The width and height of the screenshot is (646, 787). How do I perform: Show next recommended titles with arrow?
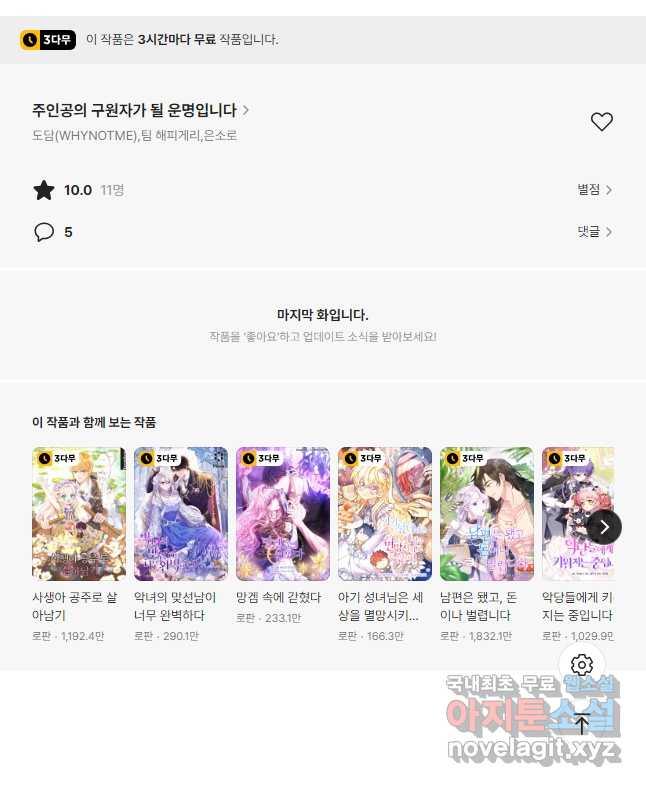tap(604, 527)
